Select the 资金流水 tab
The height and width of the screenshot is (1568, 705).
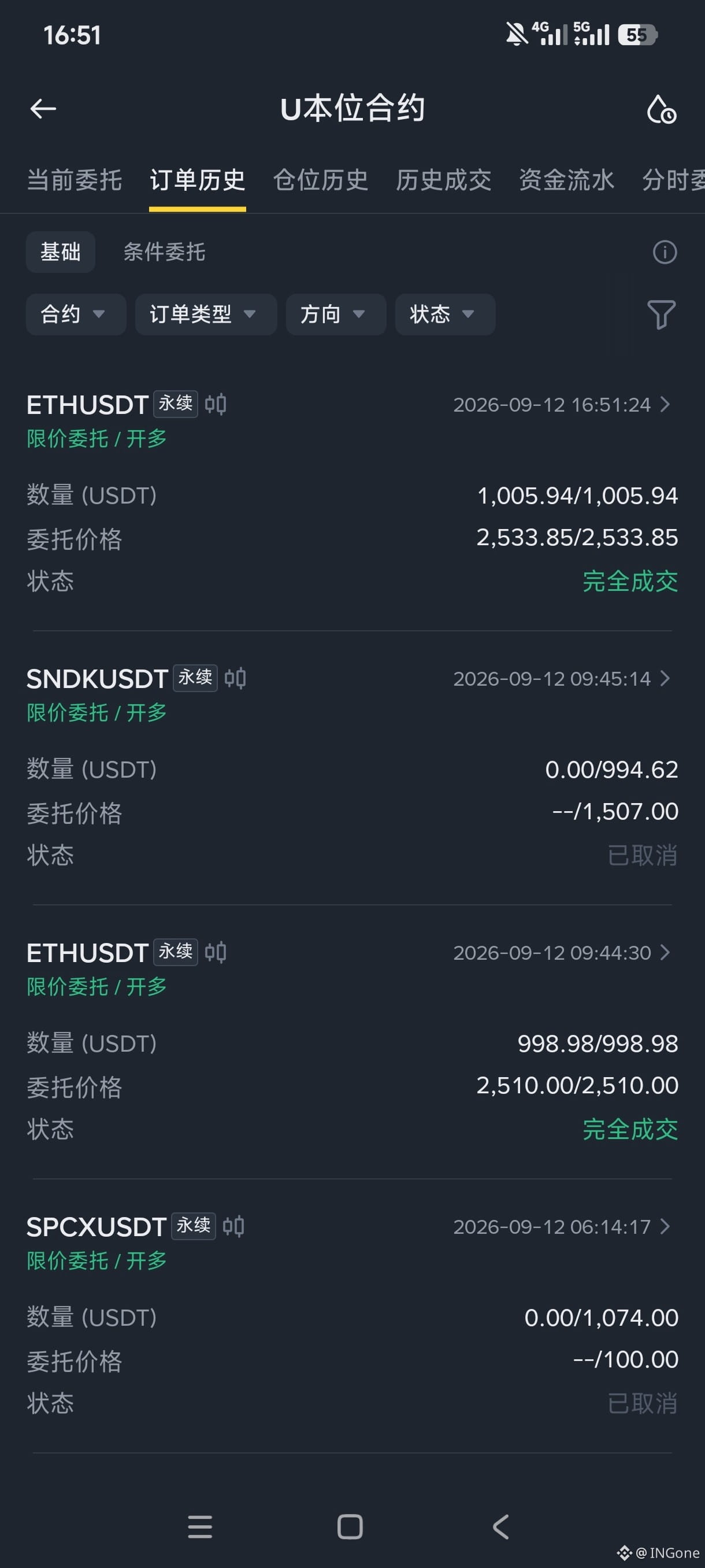point(566,180)
